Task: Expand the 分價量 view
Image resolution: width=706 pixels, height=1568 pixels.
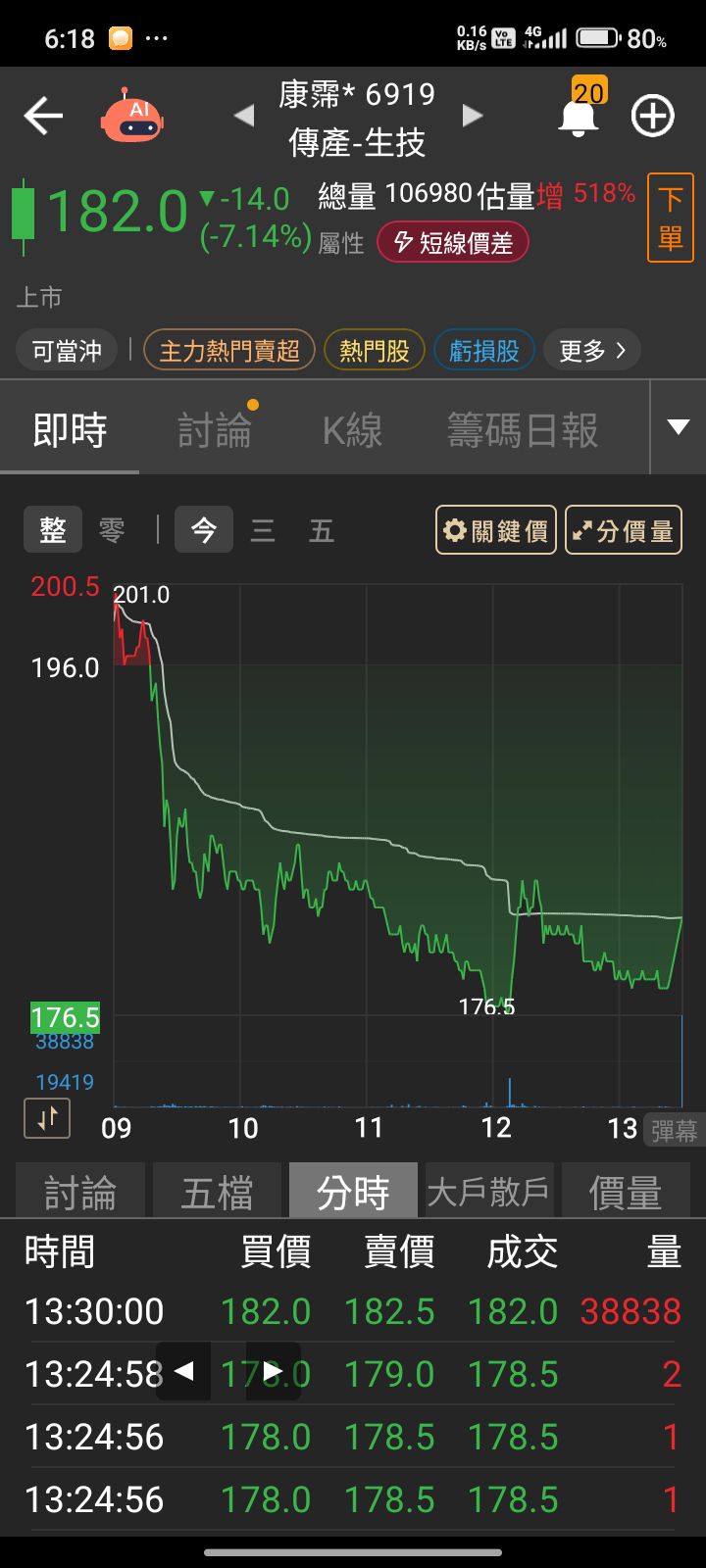Action: 623,531
